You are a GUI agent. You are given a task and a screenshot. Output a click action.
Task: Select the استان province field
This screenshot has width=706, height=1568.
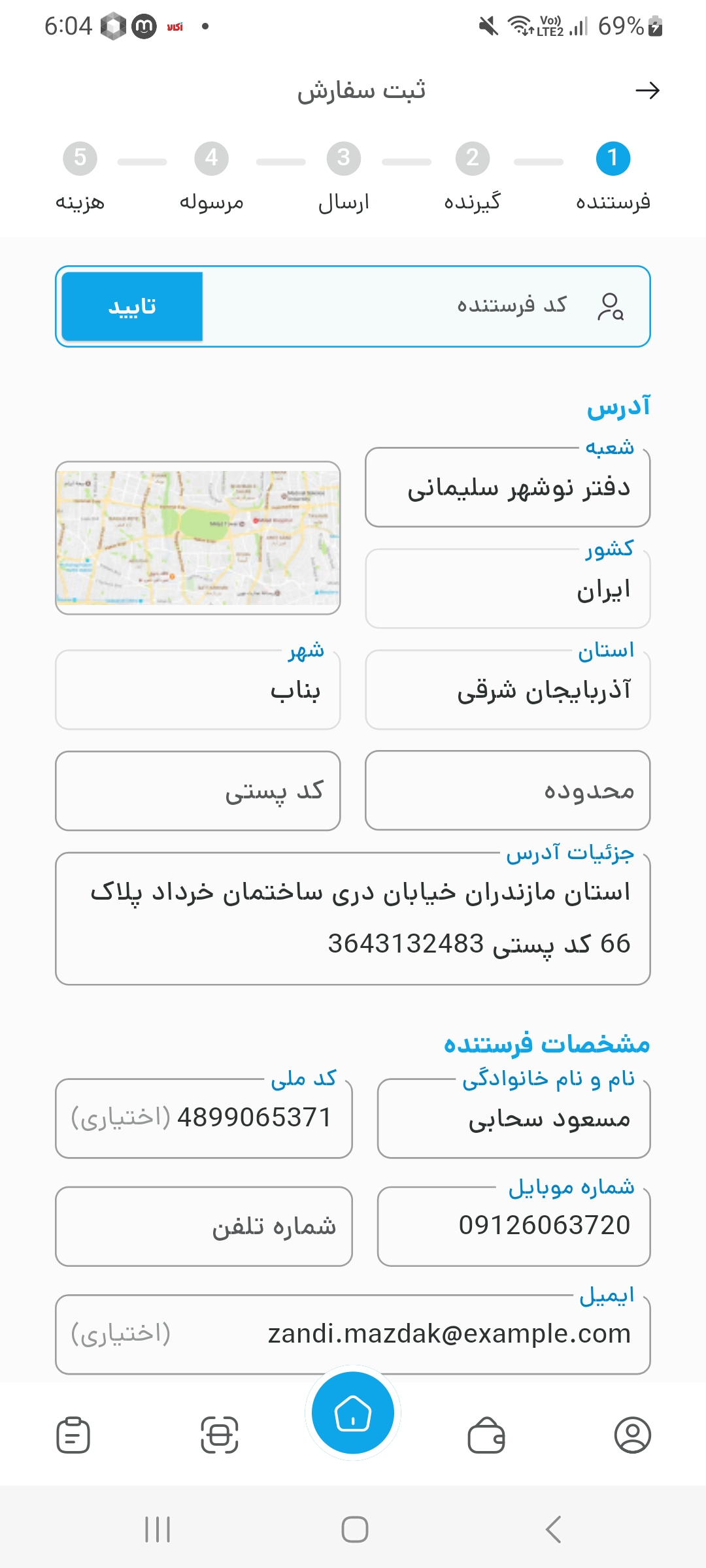click(x=507, y=690)
